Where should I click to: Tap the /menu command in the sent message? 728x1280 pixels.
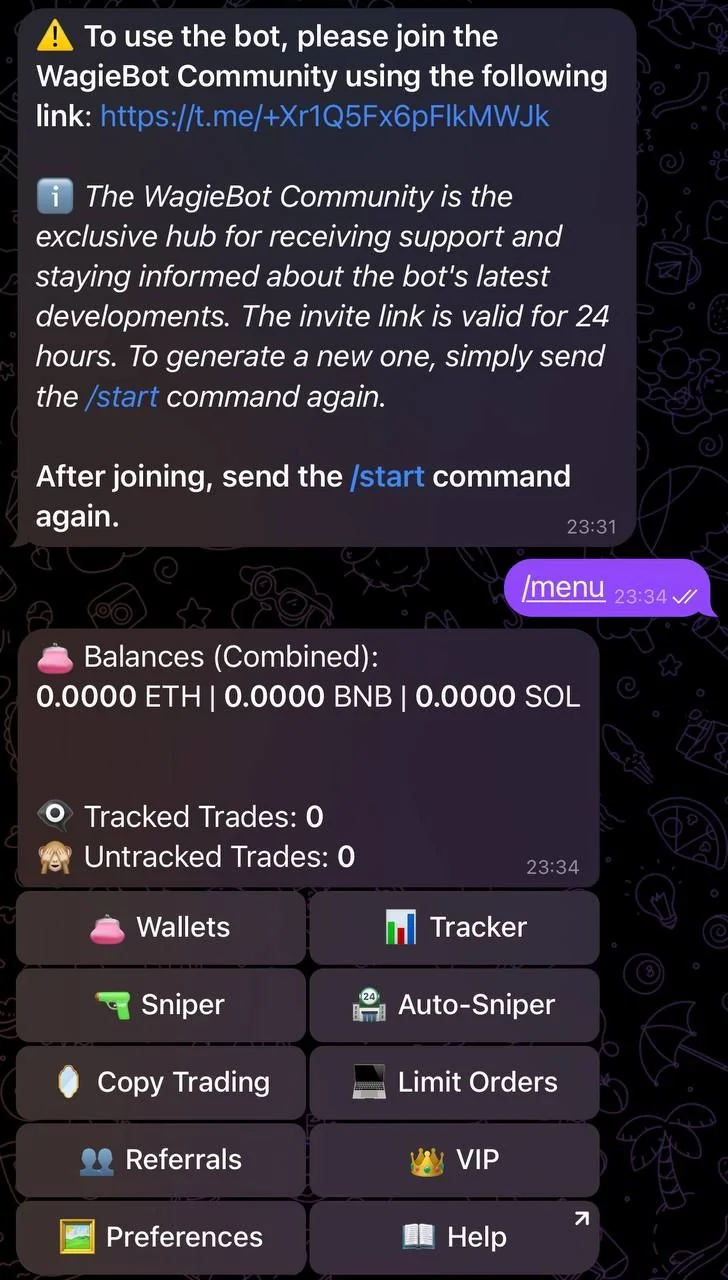pos(564,587)
